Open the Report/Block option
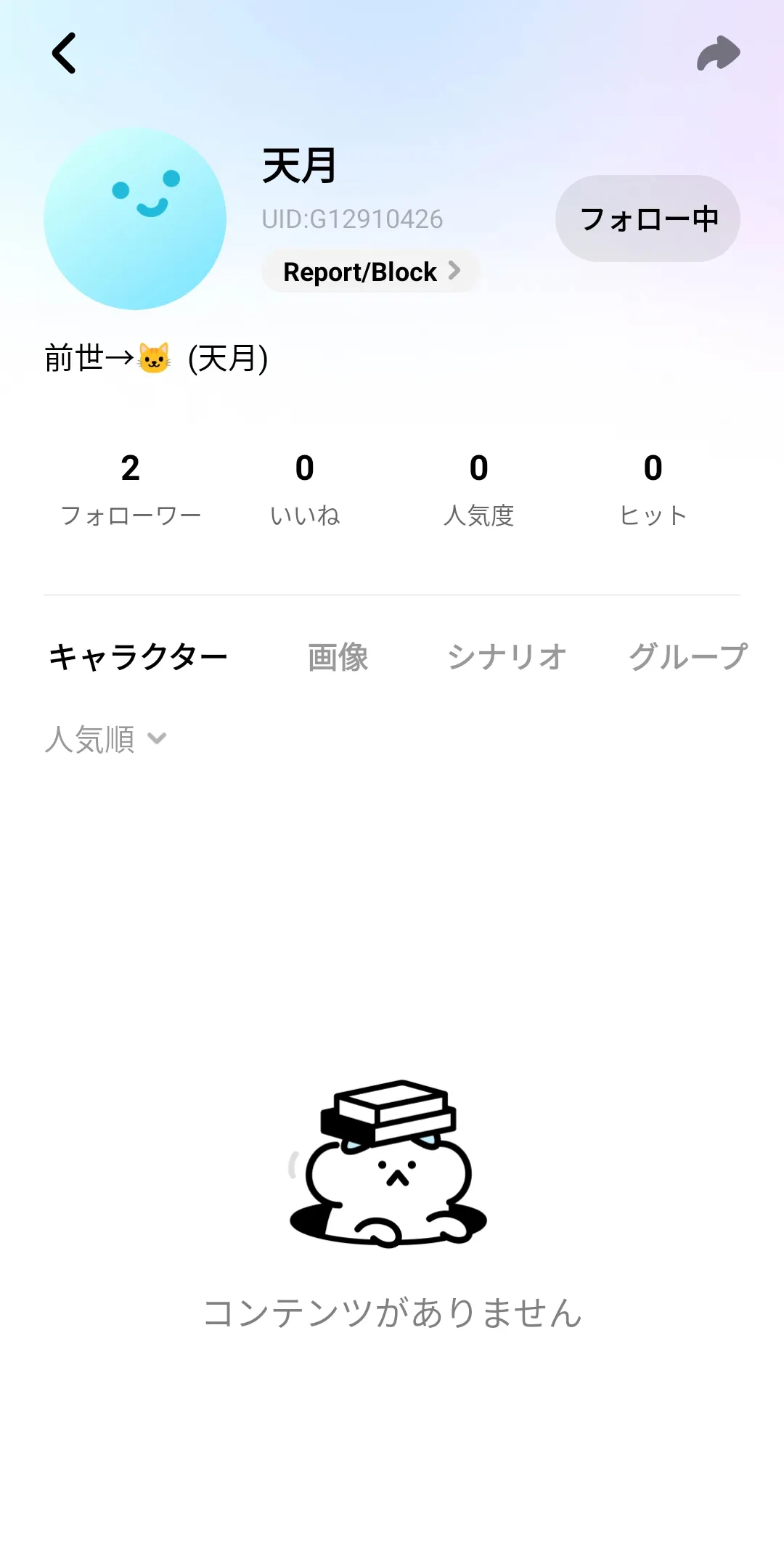The width and height of the screenshot is (784, 1545). [370, 272]
